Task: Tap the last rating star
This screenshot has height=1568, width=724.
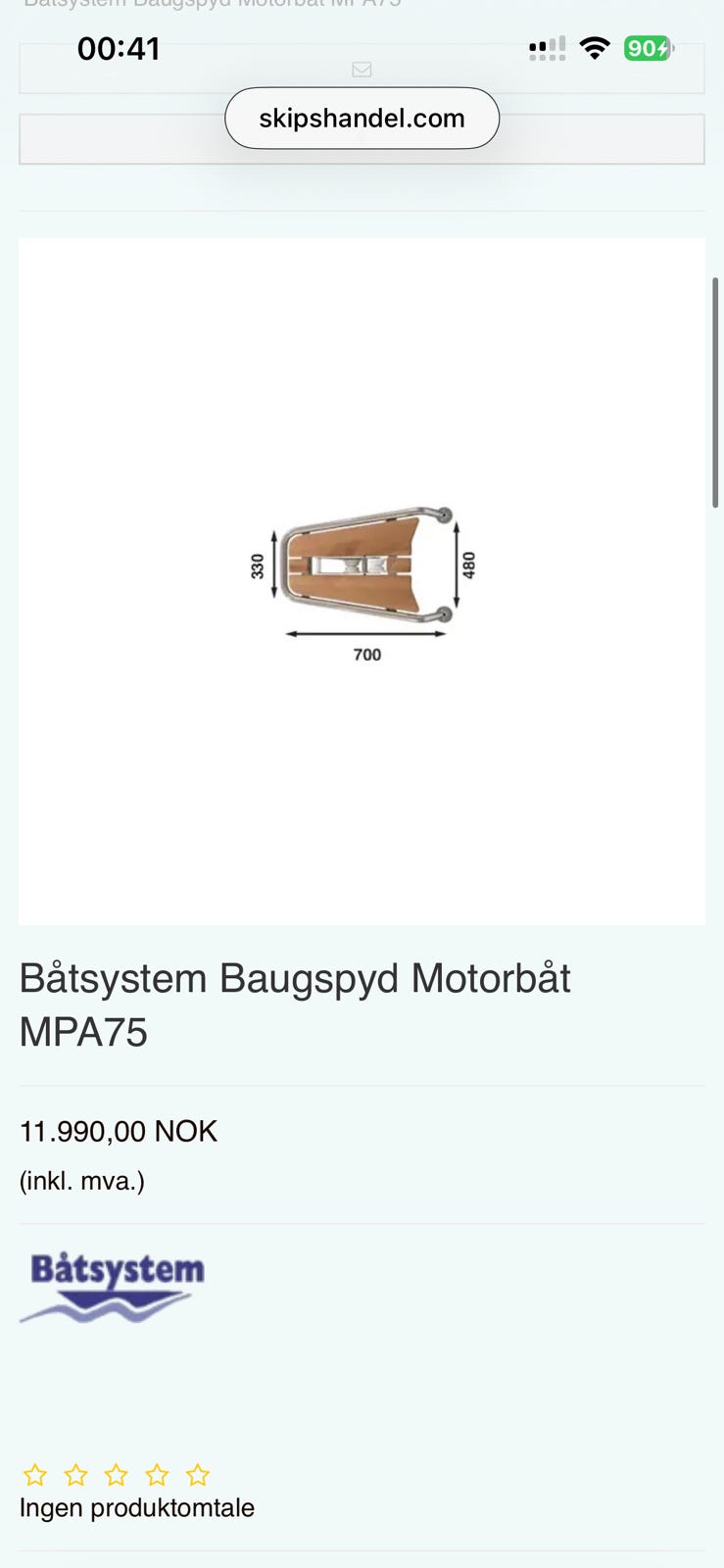Action: tap(198, 1473)
